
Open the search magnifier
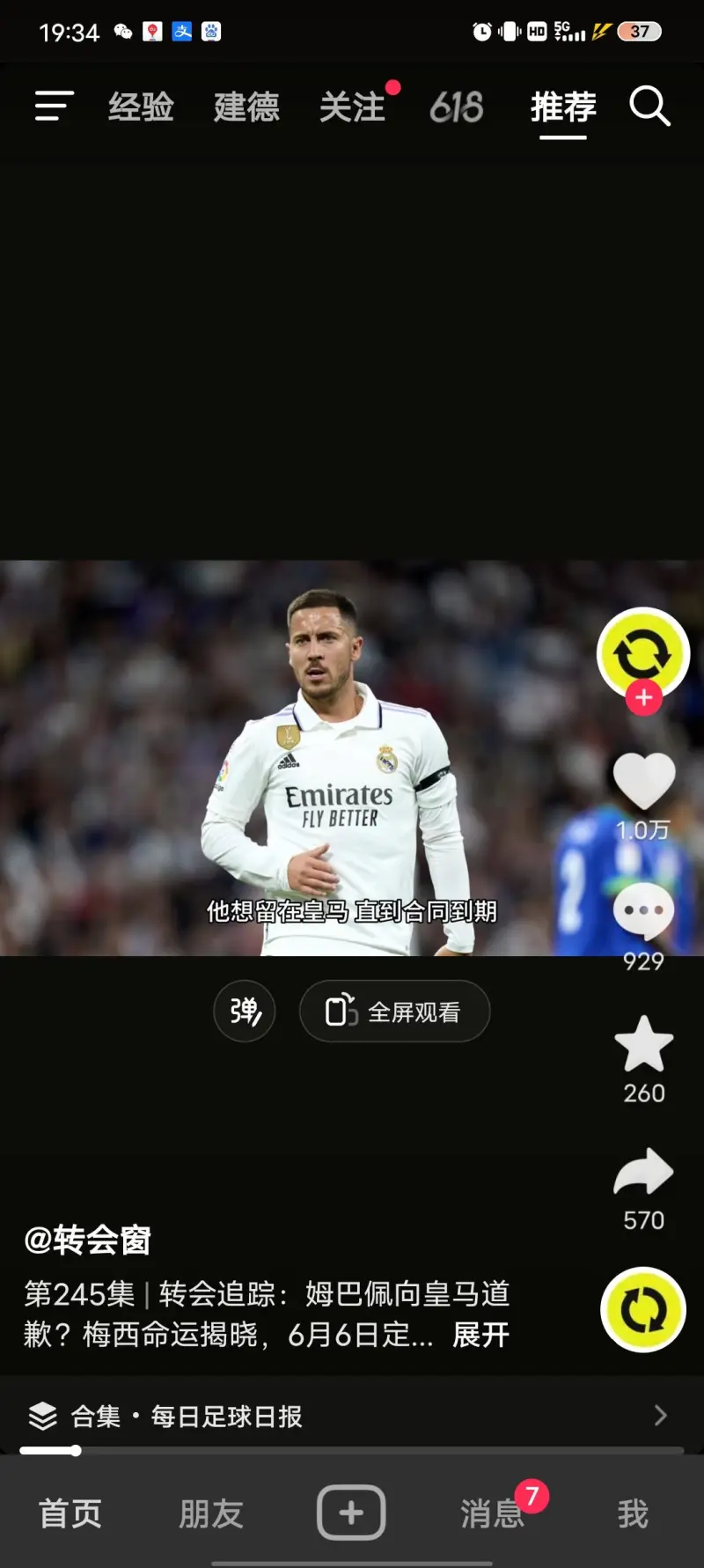coord(649,107)
